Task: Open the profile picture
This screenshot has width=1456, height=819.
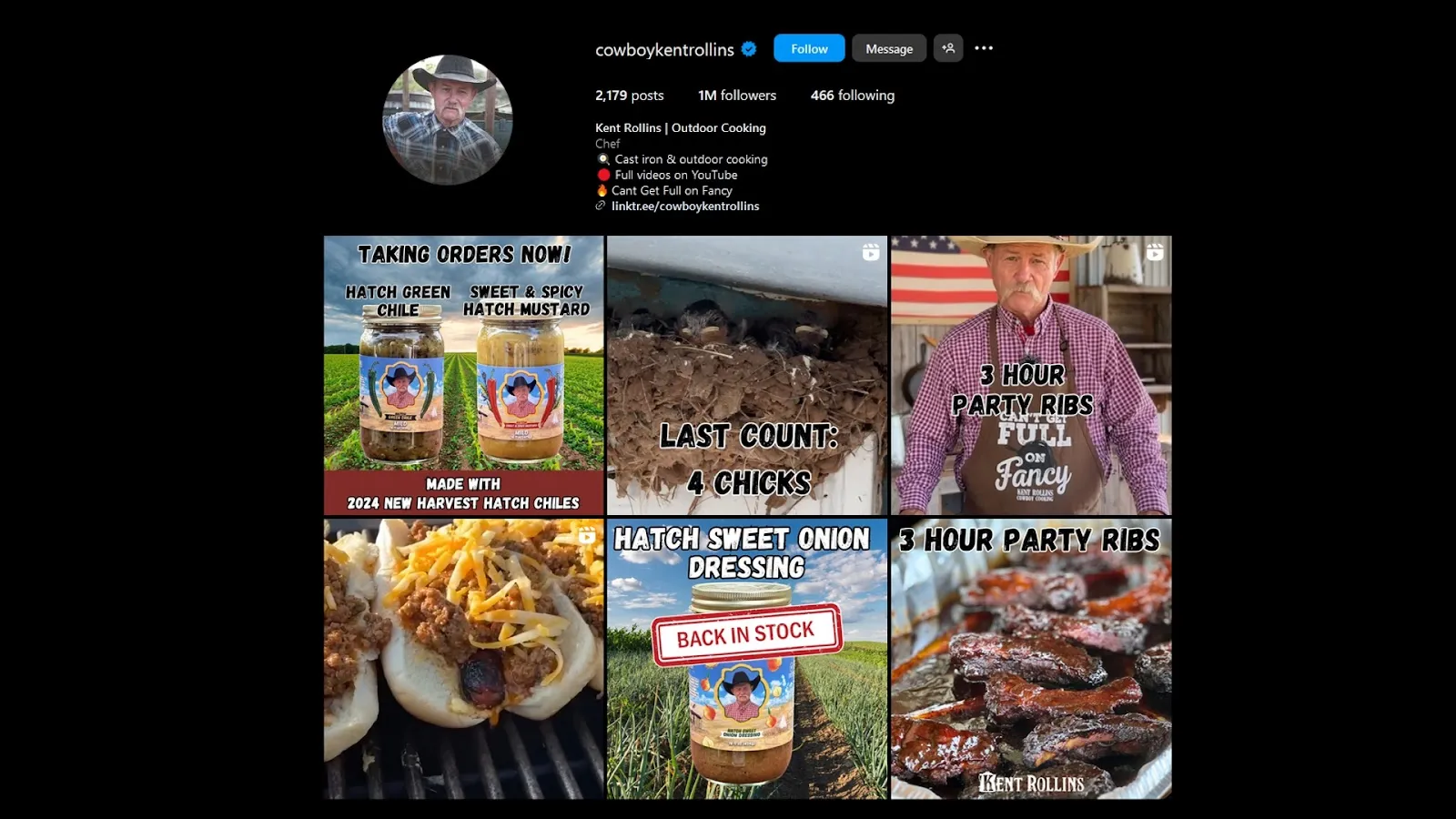Action: click(447, 120)
